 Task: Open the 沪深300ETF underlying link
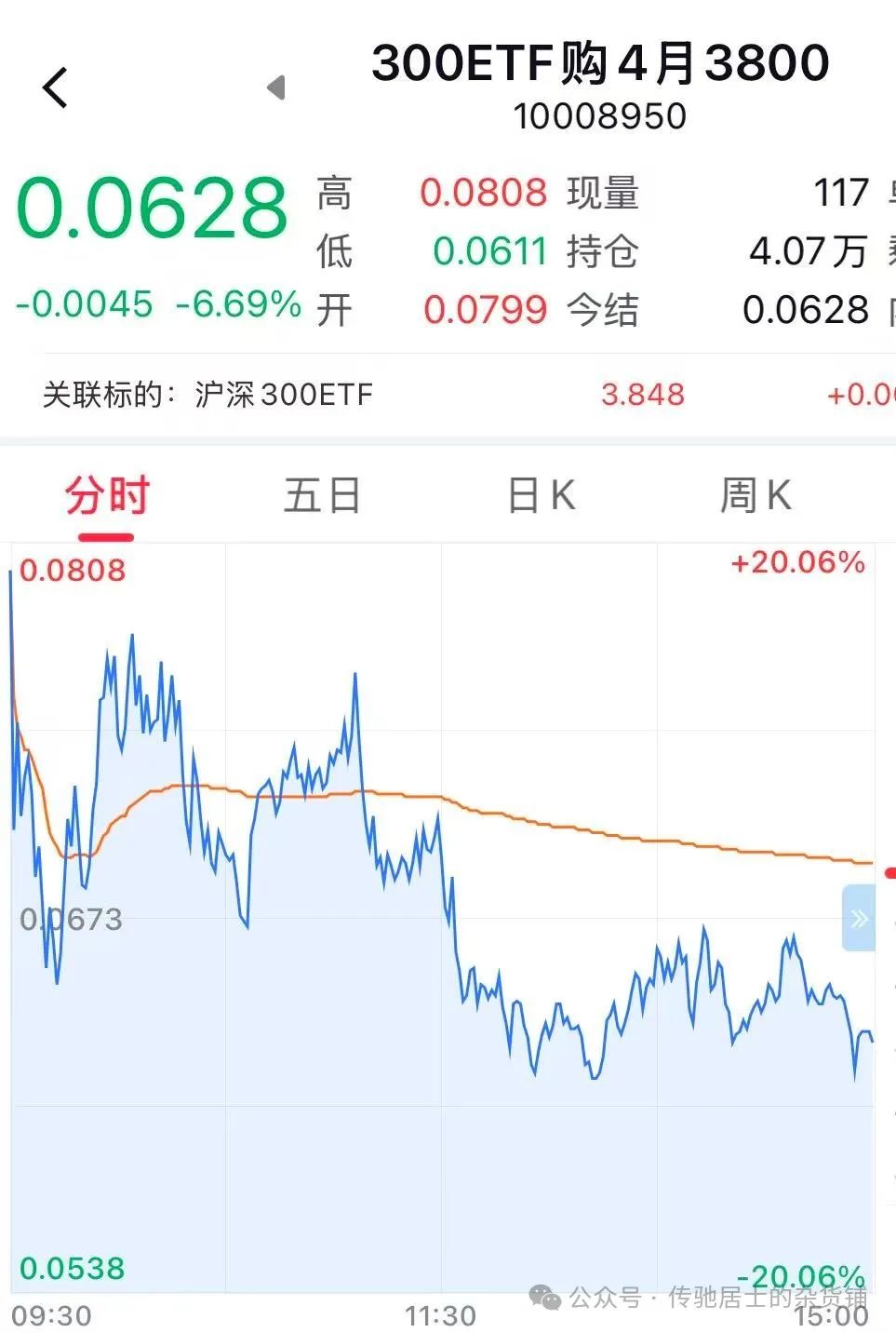[x=282, y=395]
